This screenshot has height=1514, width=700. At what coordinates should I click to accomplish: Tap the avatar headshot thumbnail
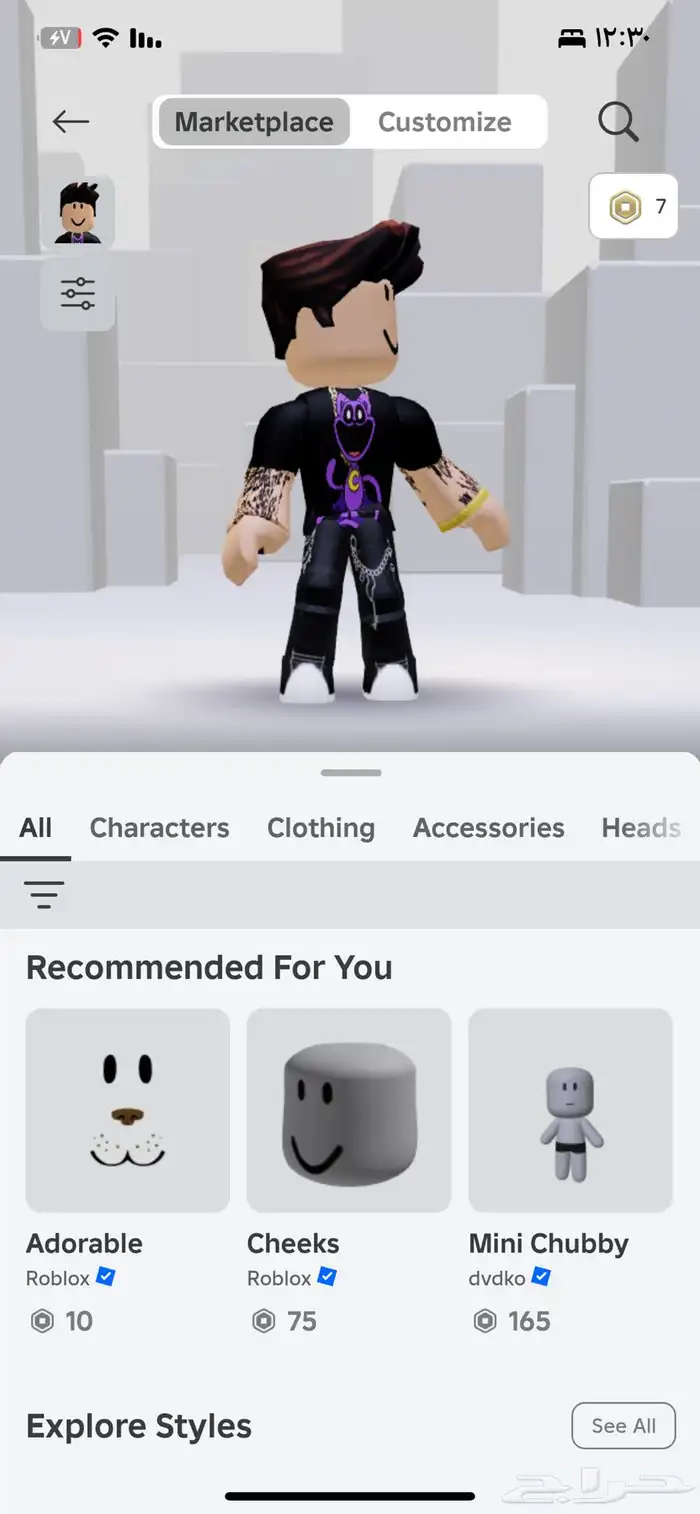[x=78, y=211]
